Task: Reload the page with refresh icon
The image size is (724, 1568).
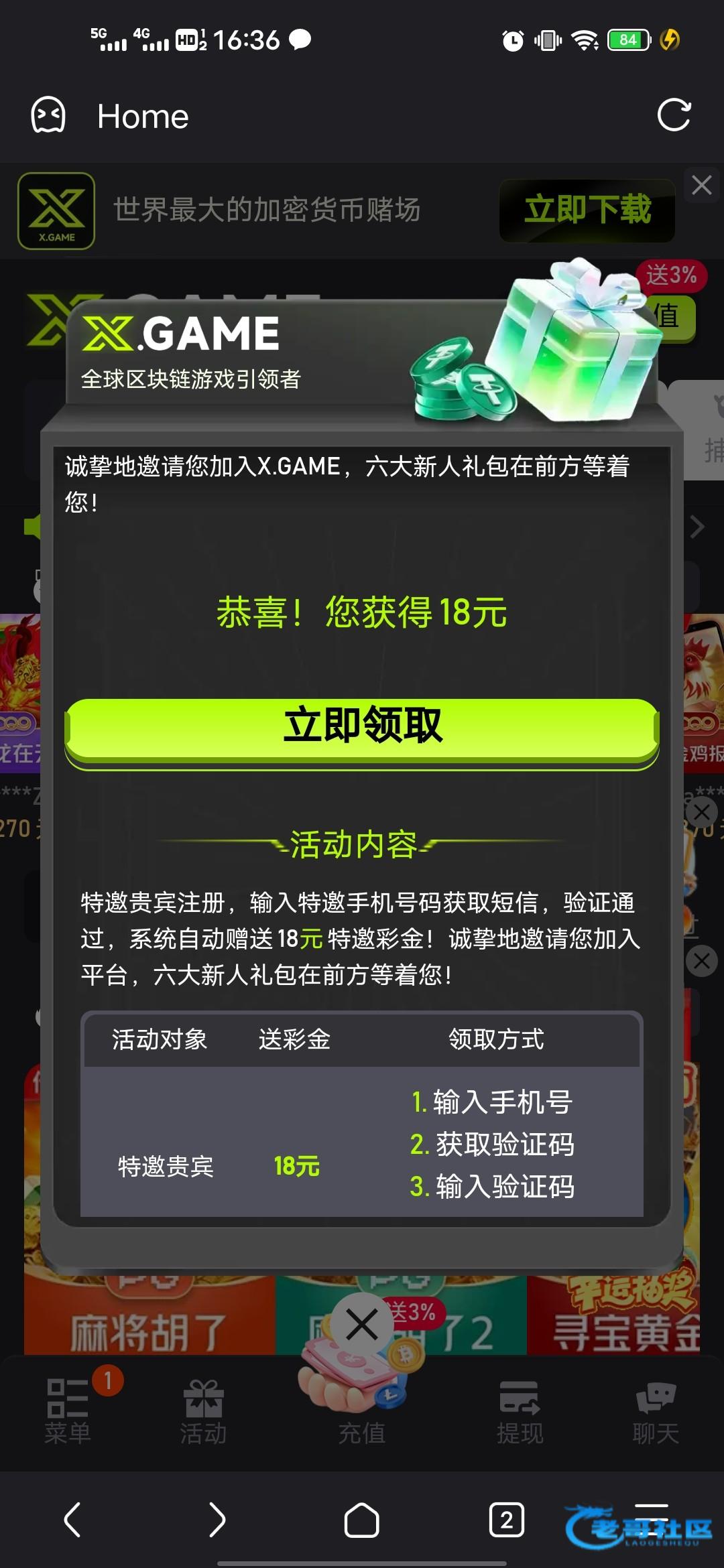Action: [674, 115]
